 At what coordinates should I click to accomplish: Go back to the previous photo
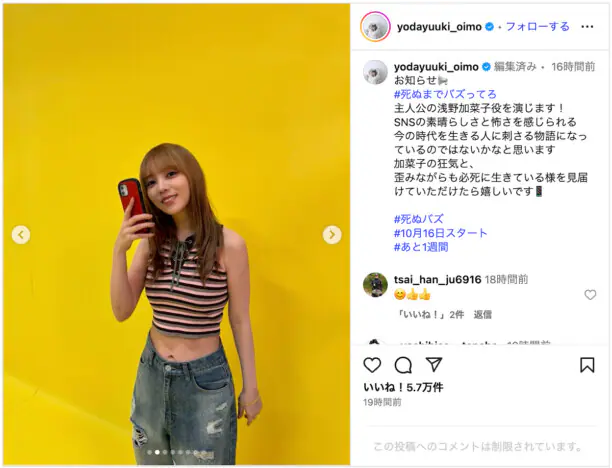click(21, 235)
